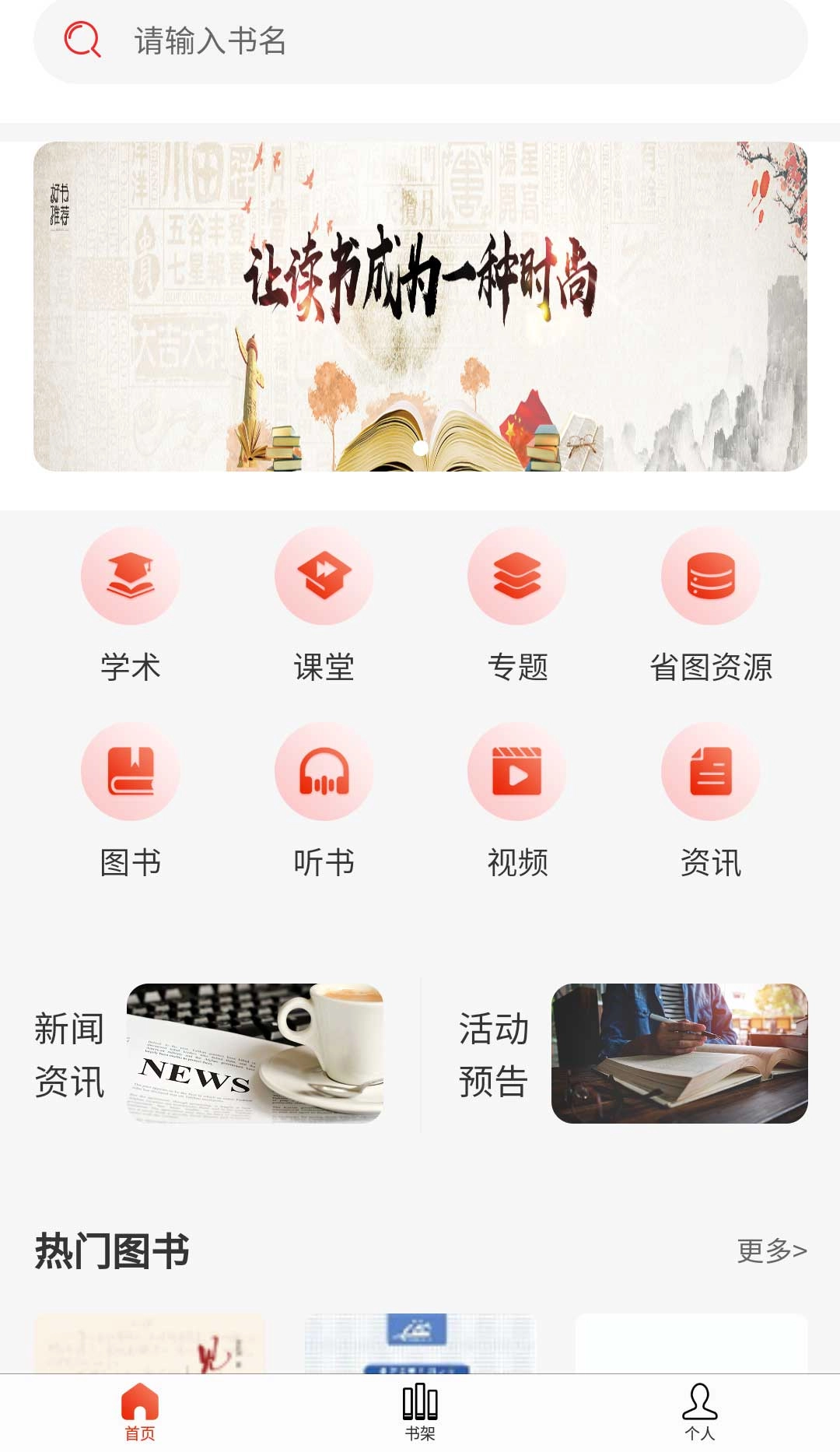This screenshot has height=1452, width=840.
Task: Open the 学术 (Academic) section icon
Action: point(130,576)
